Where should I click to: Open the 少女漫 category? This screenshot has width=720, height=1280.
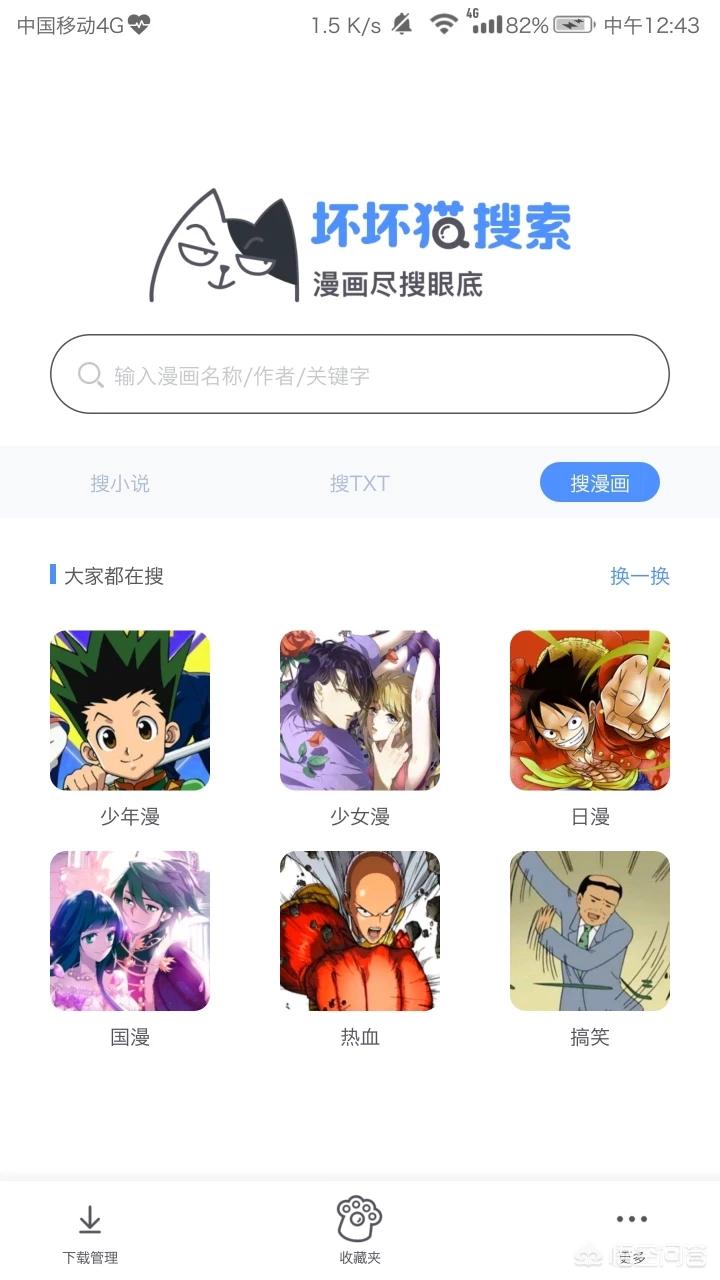pyautogui.click(x=360, y=710)
